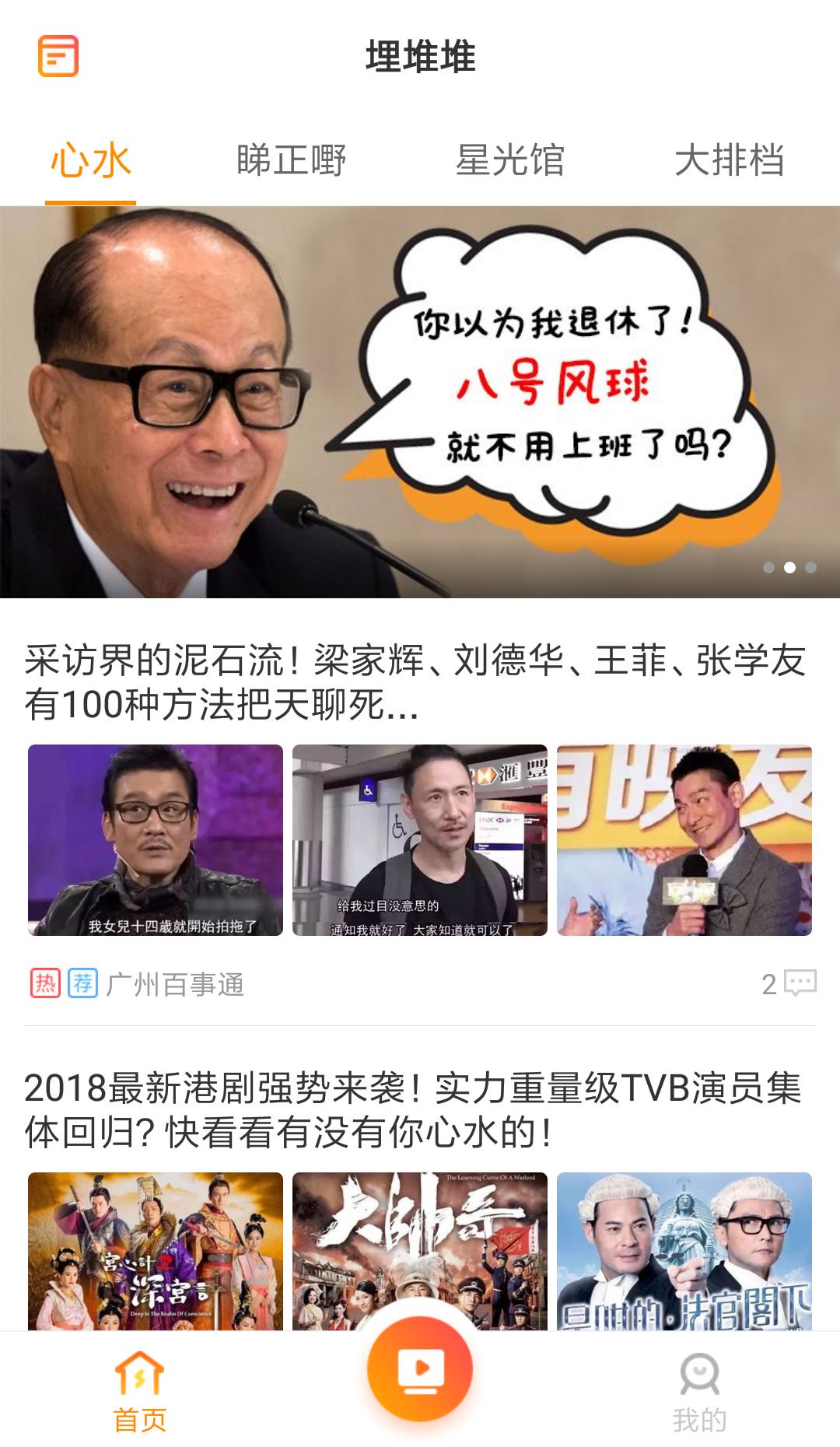The width and height of the screenshot is (840, 1447).
Task: Switch to the 睇正嘢 tab
Action: click(292, 158)
